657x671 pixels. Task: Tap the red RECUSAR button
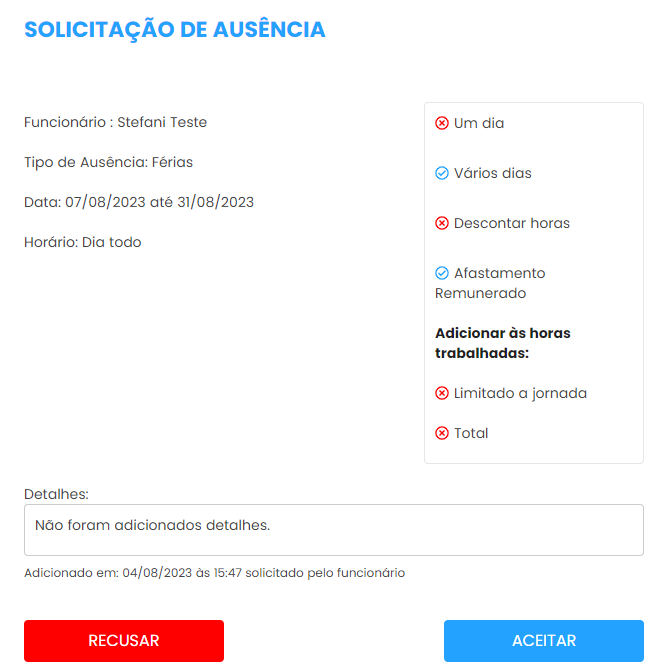pyautogui.click(x=124, y=641)
